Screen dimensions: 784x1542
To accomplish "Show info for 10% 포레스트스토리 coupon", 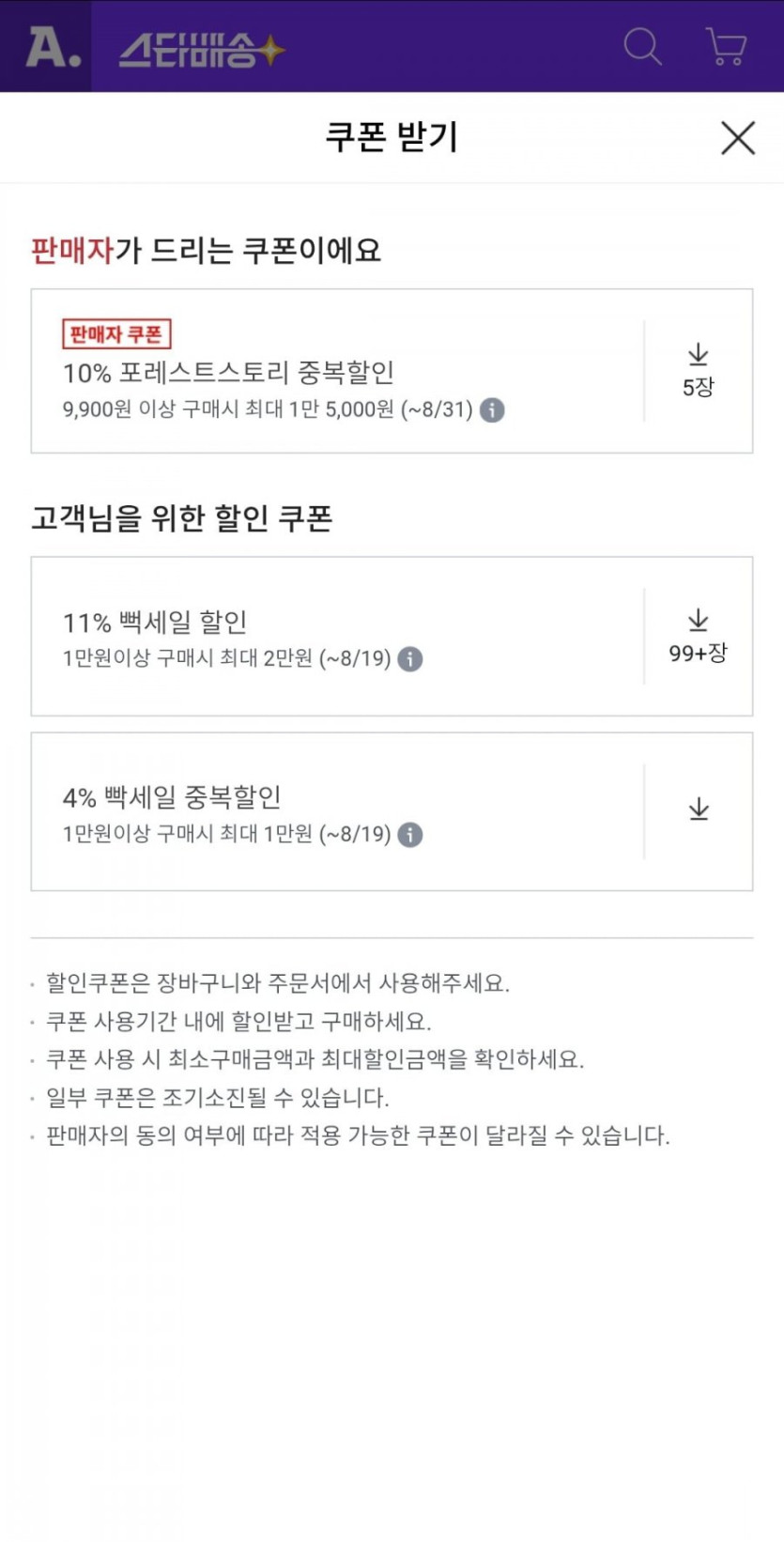I will click(492, 410).
